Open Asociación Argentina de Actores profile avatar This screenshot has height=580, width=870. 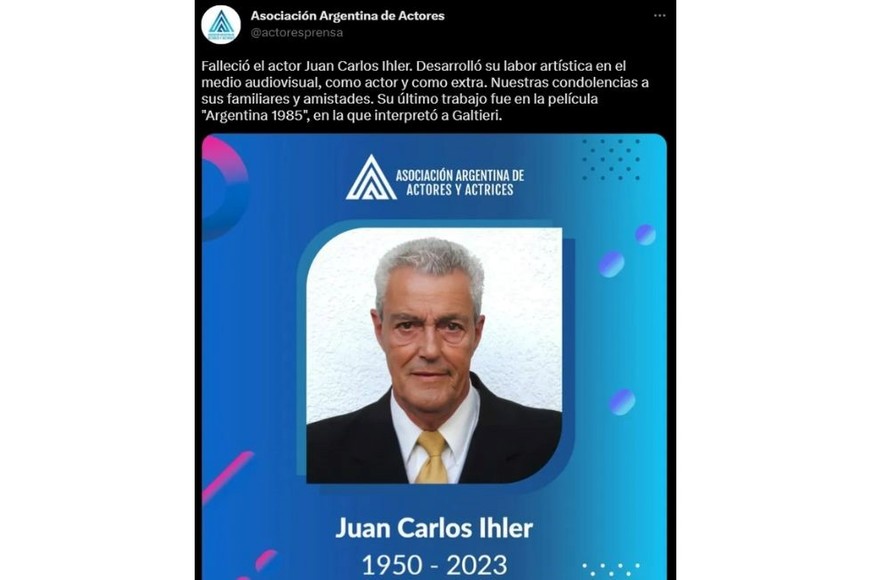[x=220, y=24]
